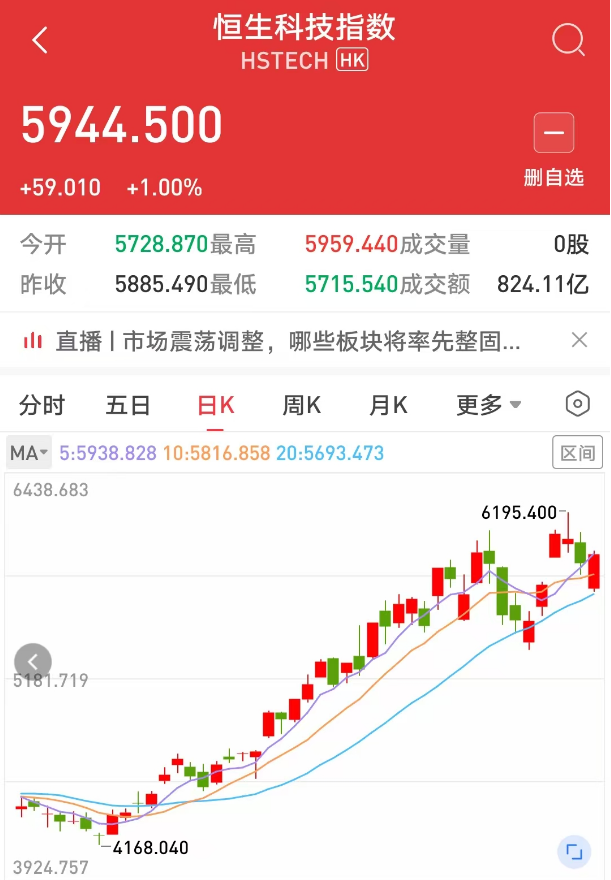
Task: Select the 日K chart tab
Action: tap(215, 405)
